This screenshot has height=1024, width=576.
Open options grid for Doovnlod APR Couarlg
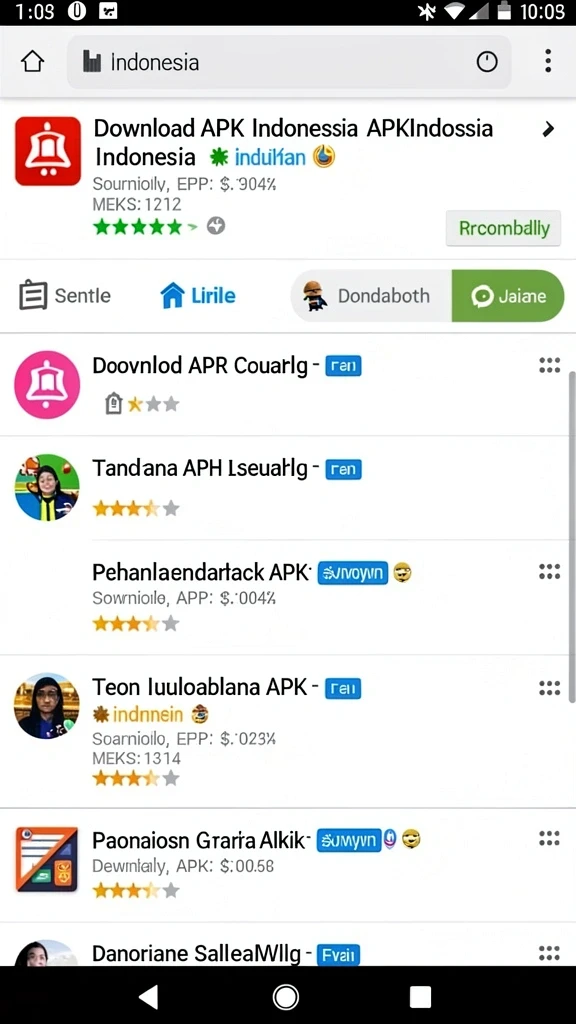pyautogui.click(x=550, y=366)
